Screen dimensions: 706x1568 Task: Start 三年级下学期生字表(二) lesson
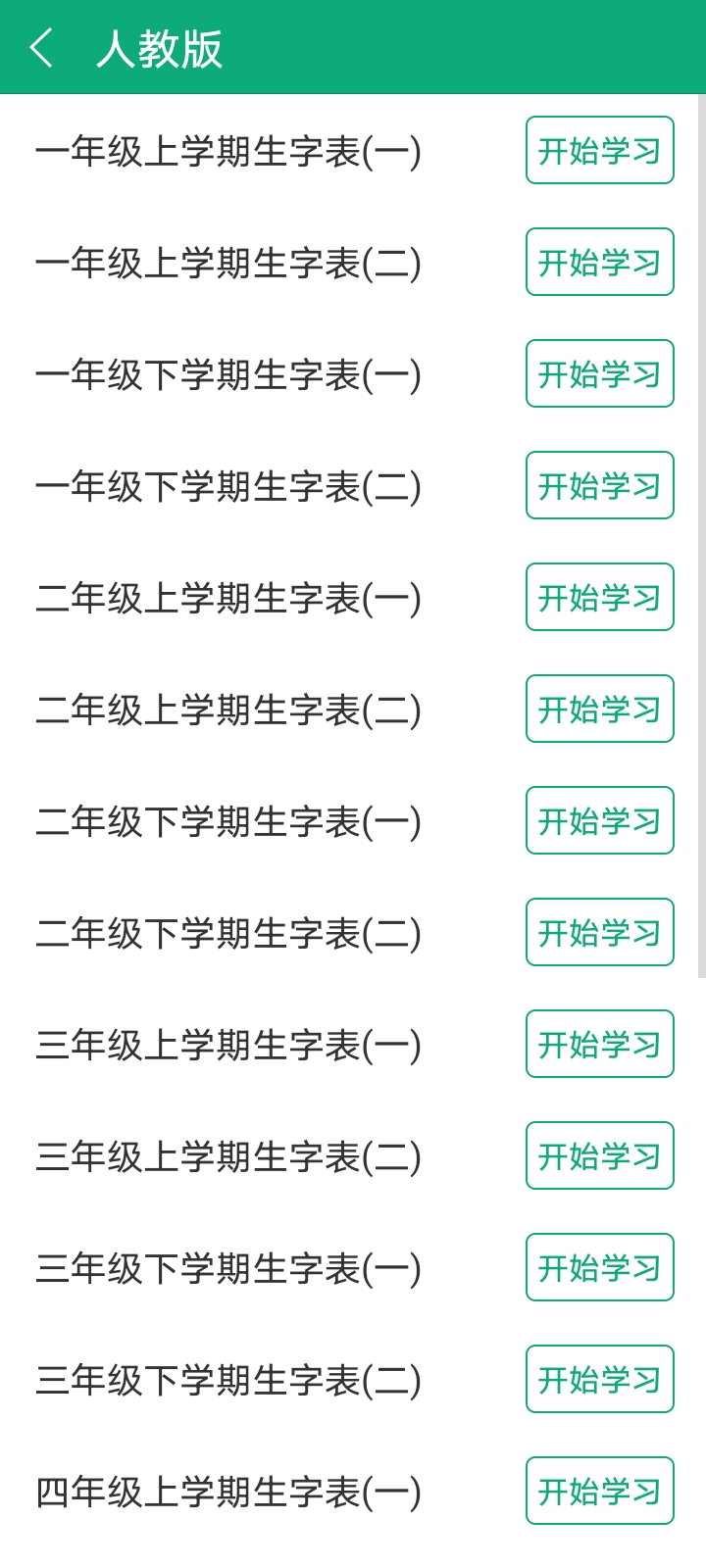coord(600,1379)
